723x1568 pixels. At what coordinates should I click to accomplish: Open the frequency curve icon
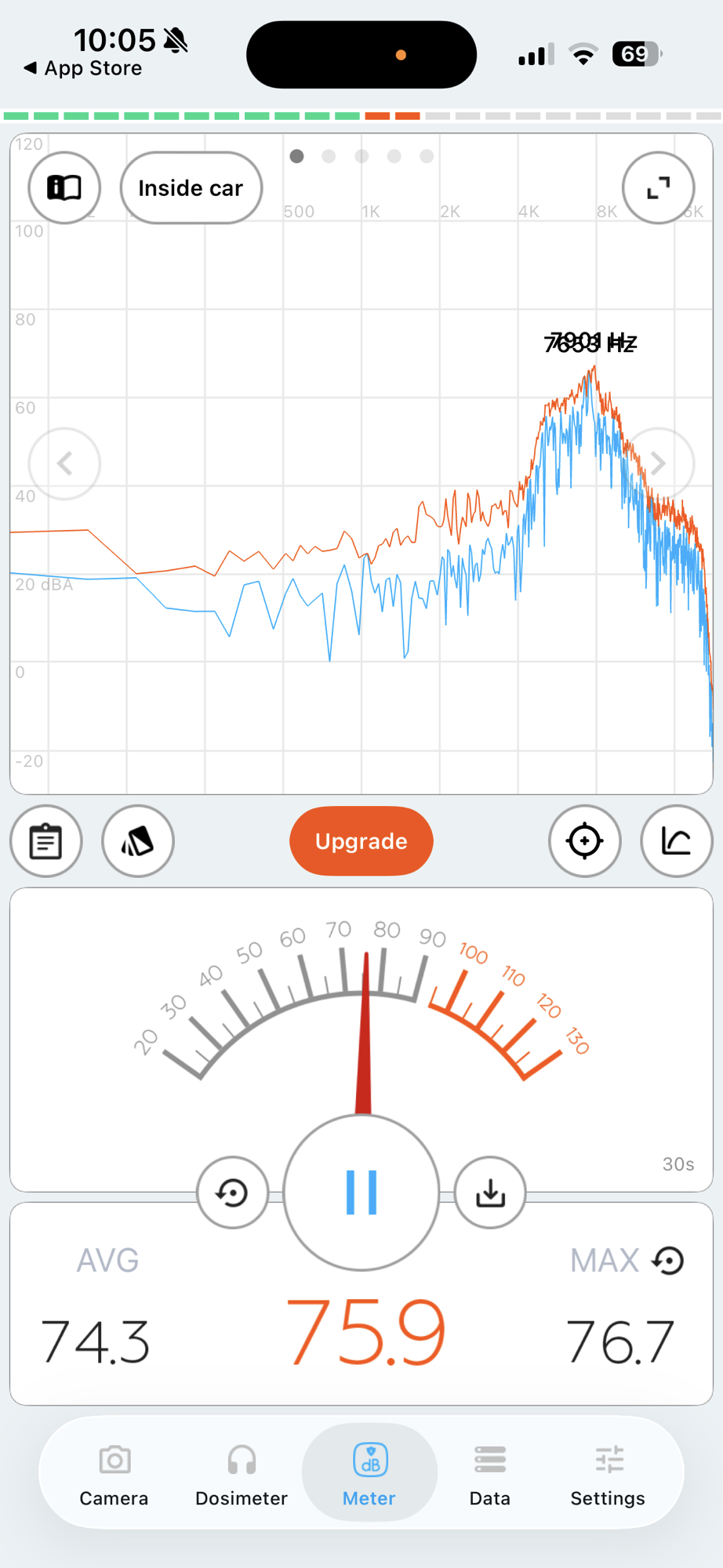[676, 841]
